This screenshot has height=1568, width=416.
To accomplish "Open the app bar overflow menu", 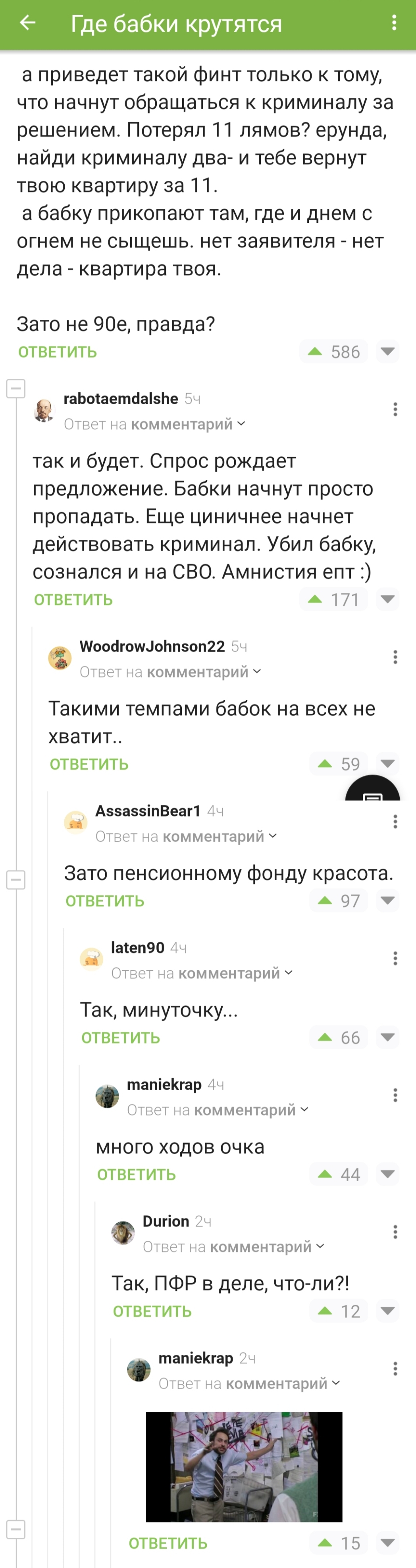I will (394, 23).
